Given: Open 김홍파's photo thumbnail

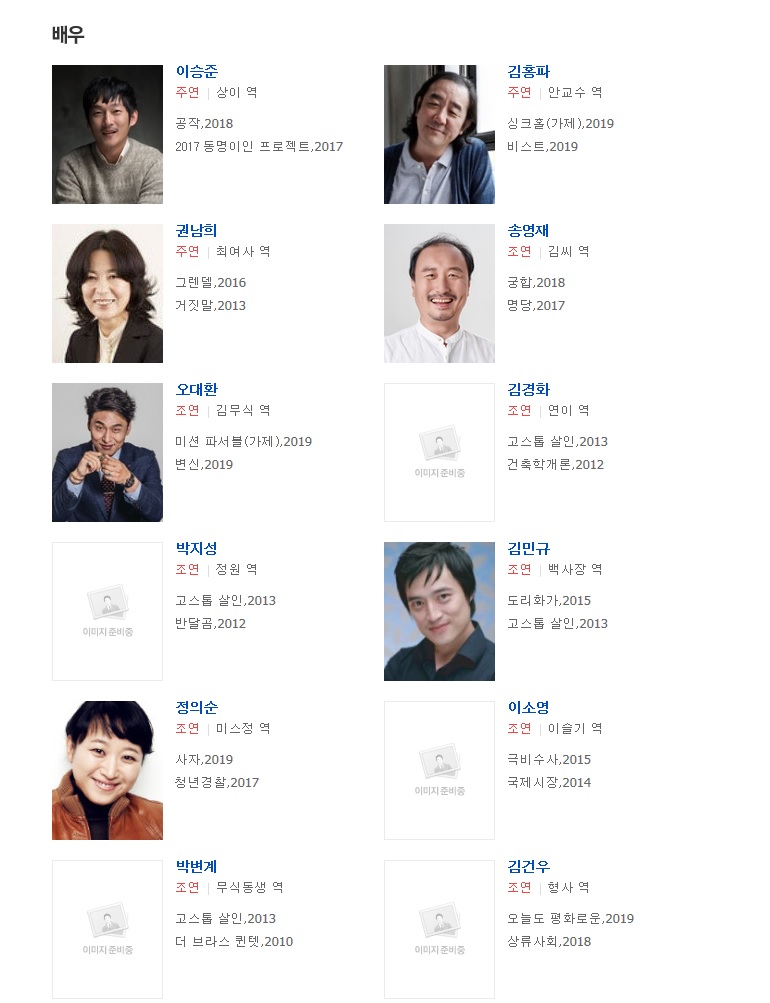Looking at the screenshot, I should pyautogui.click(x=439, y=134).
